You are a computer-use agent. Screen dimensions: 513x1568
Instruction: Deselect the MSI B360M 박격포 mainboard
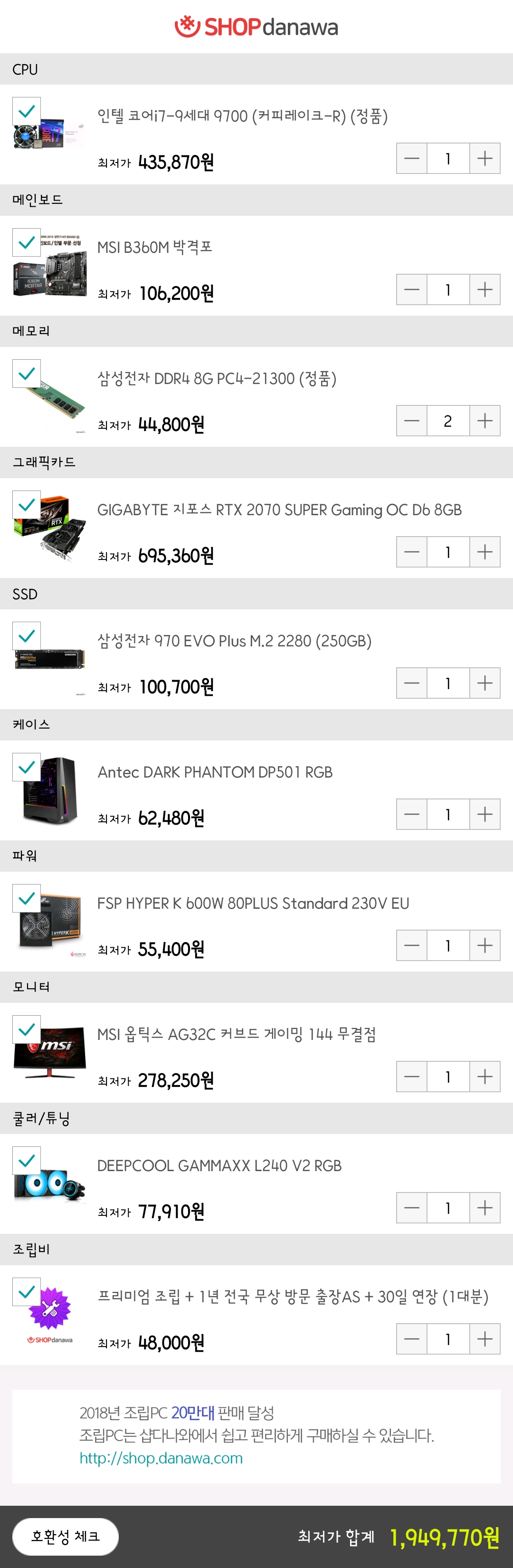(x=27, y=243)
